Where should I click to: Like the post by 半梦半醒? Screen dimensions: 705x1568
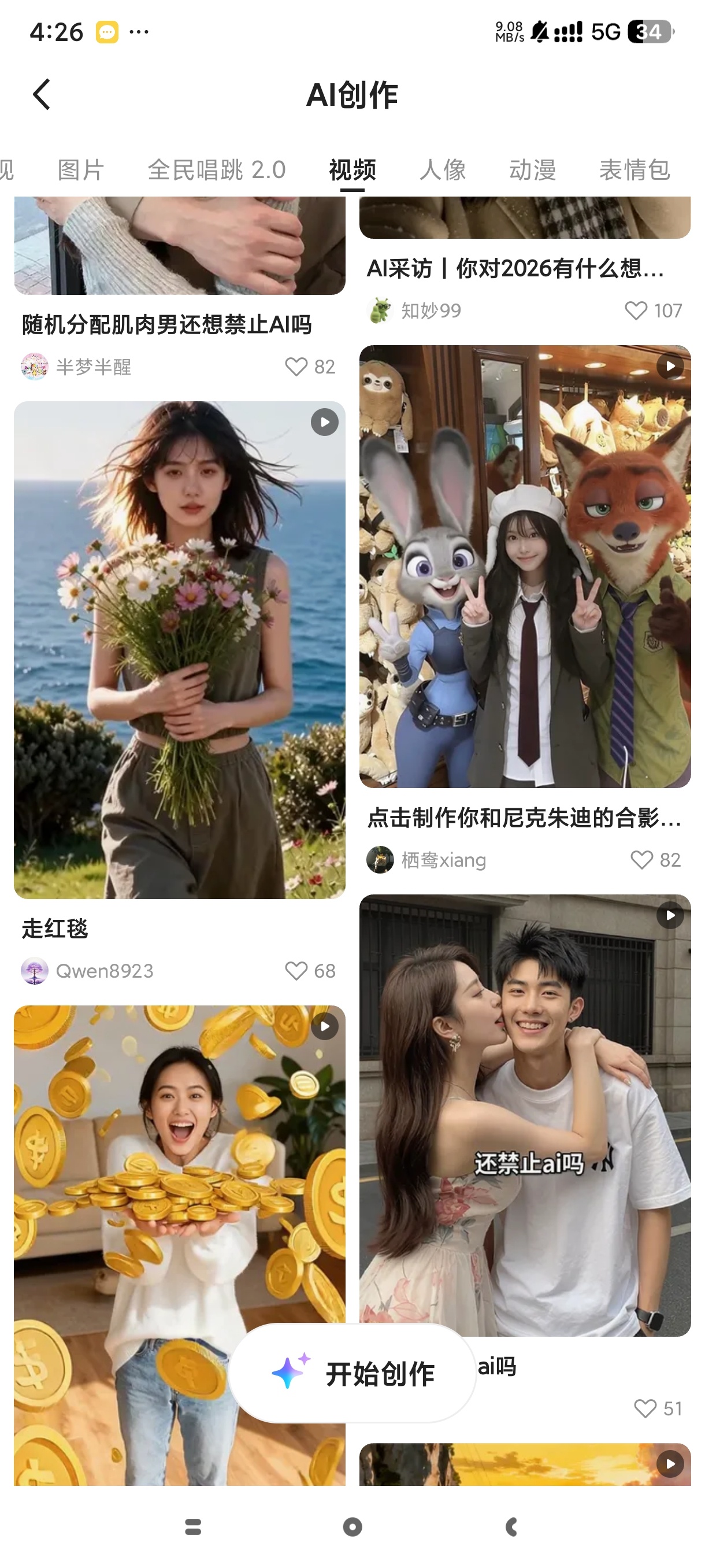[296, 367]
